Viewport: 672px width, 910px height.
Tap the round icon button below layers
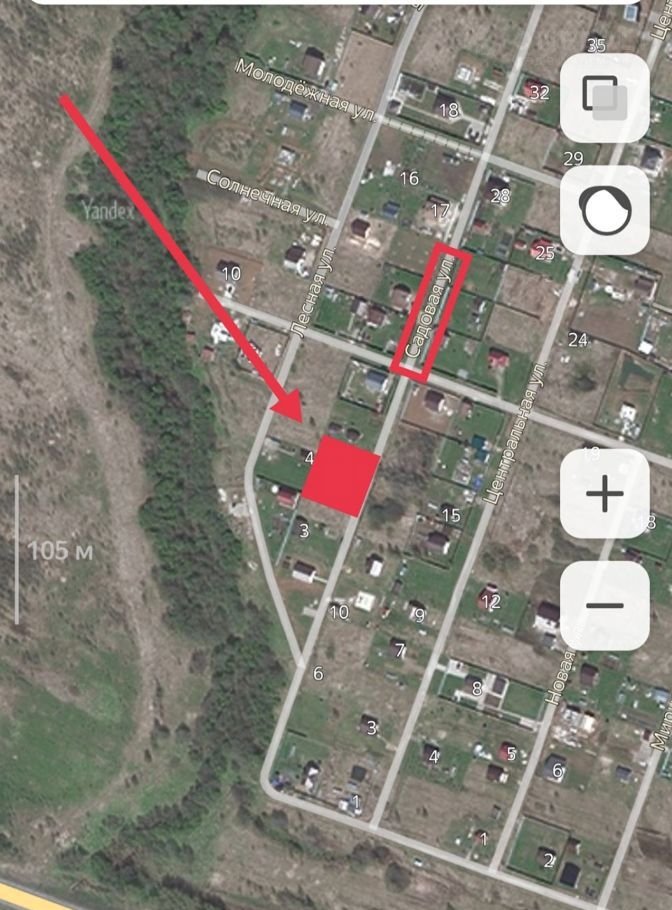(604, 210)
